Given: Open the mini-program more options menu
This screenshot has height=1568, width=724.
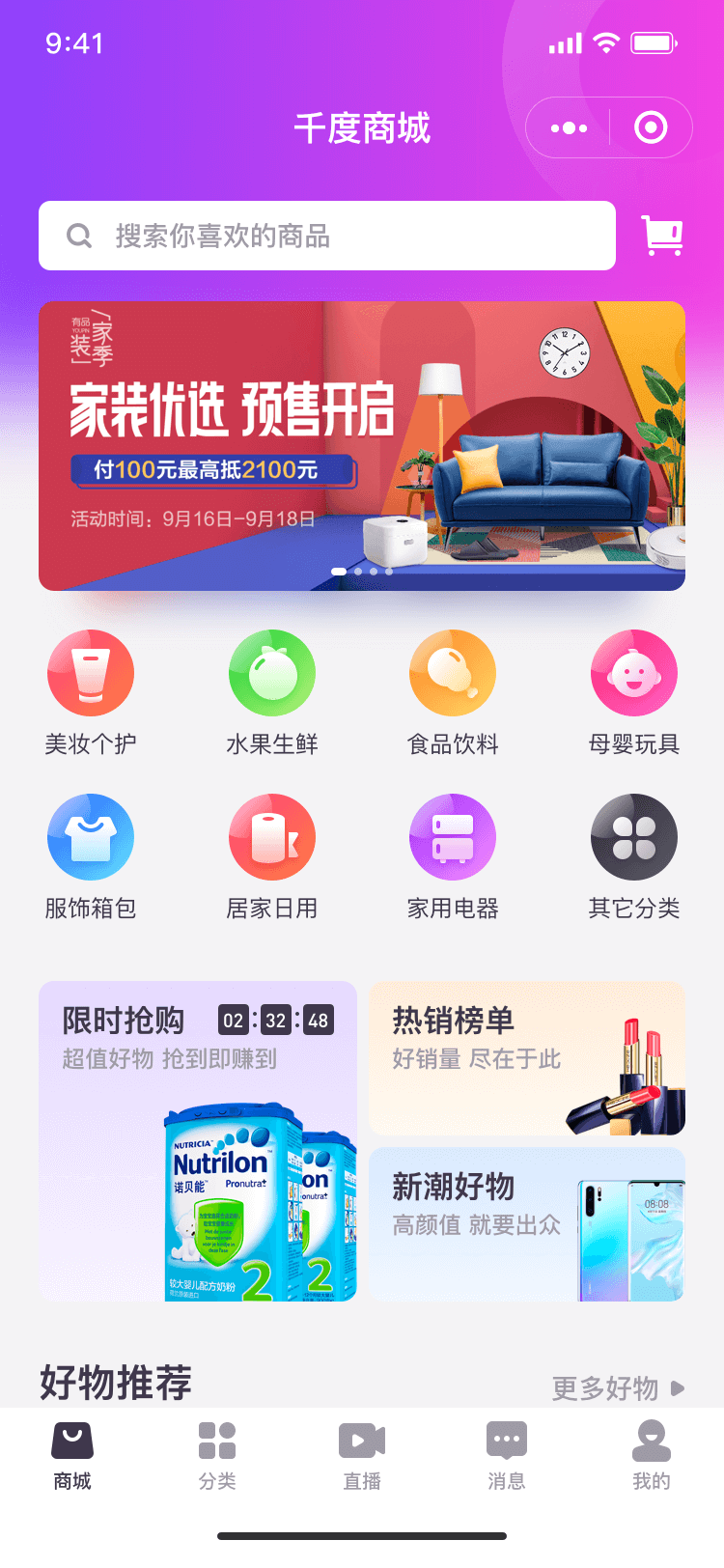Looking at the screenshot, I should pyautogui.click(x=569, y=127).
